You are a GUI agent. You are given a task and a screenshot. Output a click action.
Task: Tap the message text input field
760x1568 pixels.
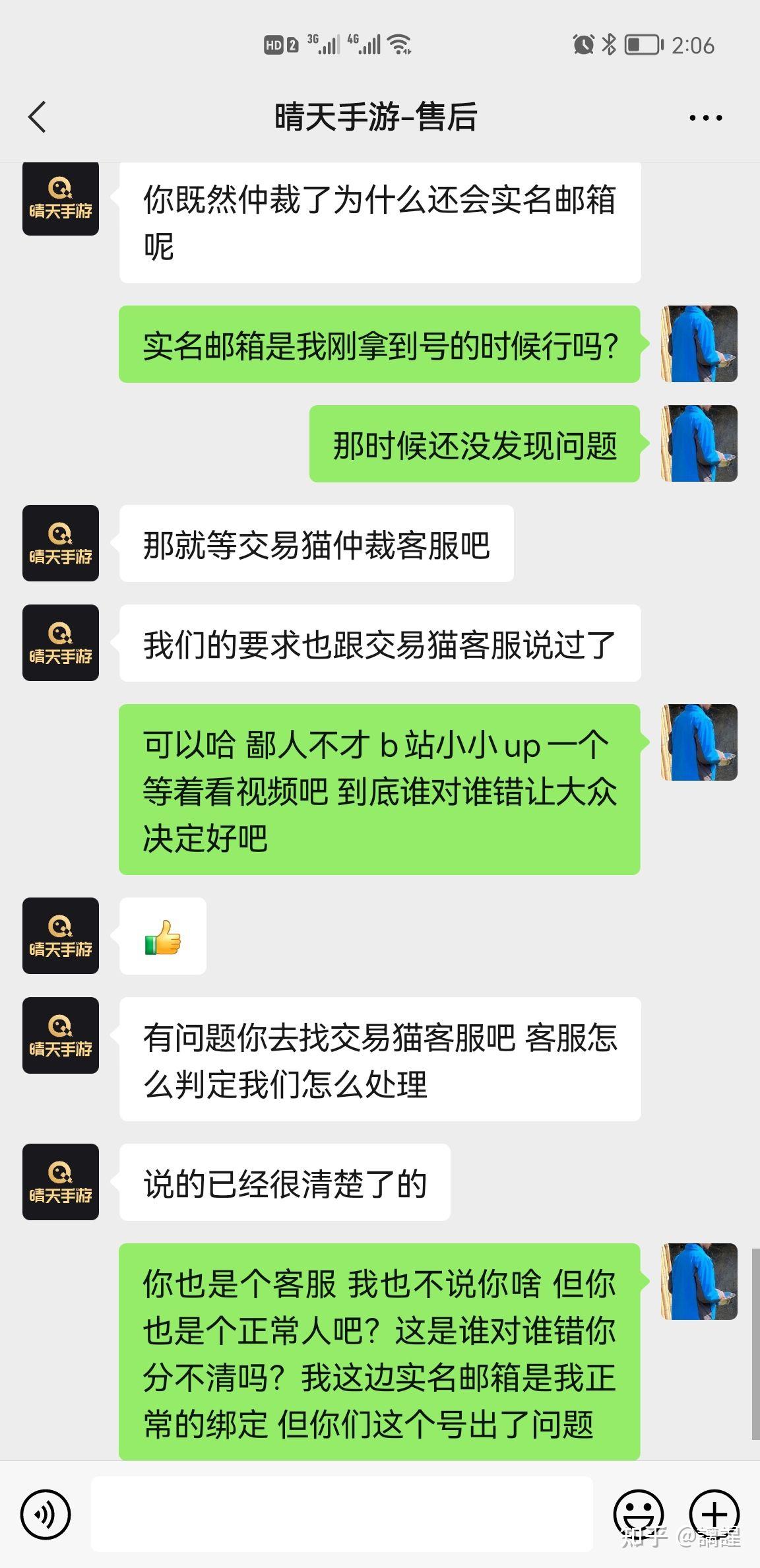coord(342,1514)
